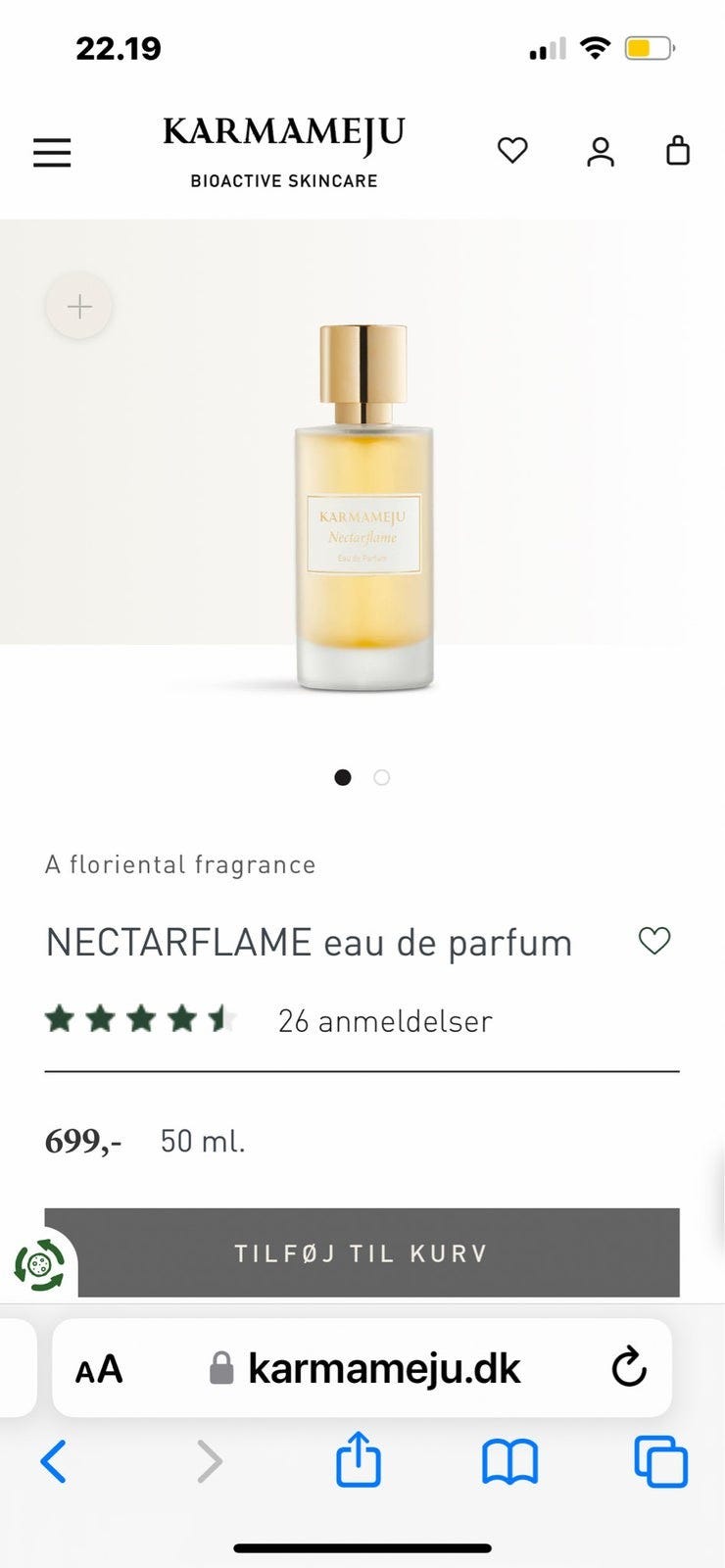This screenshot has width=725, height=1568.
Task: Zoom into the perfume product image
Action: pyautogui.click(x=78, y=306)
